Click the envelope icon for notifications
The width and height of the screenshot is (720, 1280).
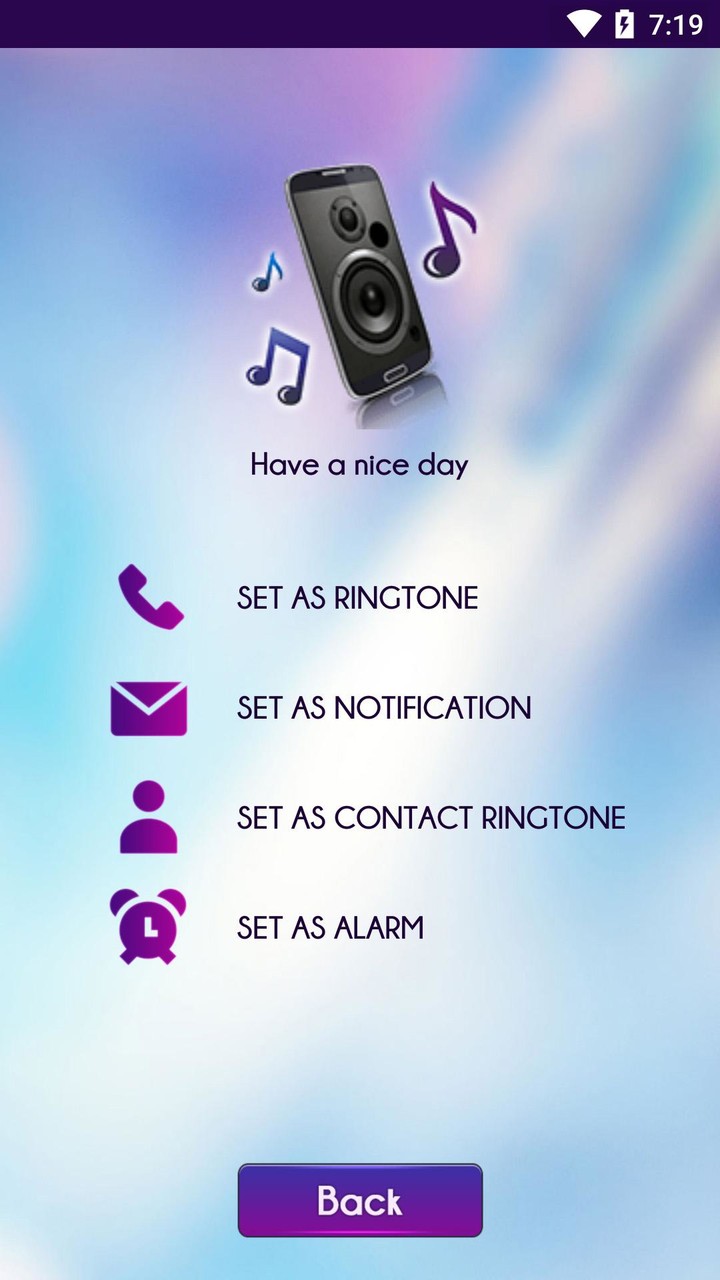pyautogui.click(x=149, y=708)
